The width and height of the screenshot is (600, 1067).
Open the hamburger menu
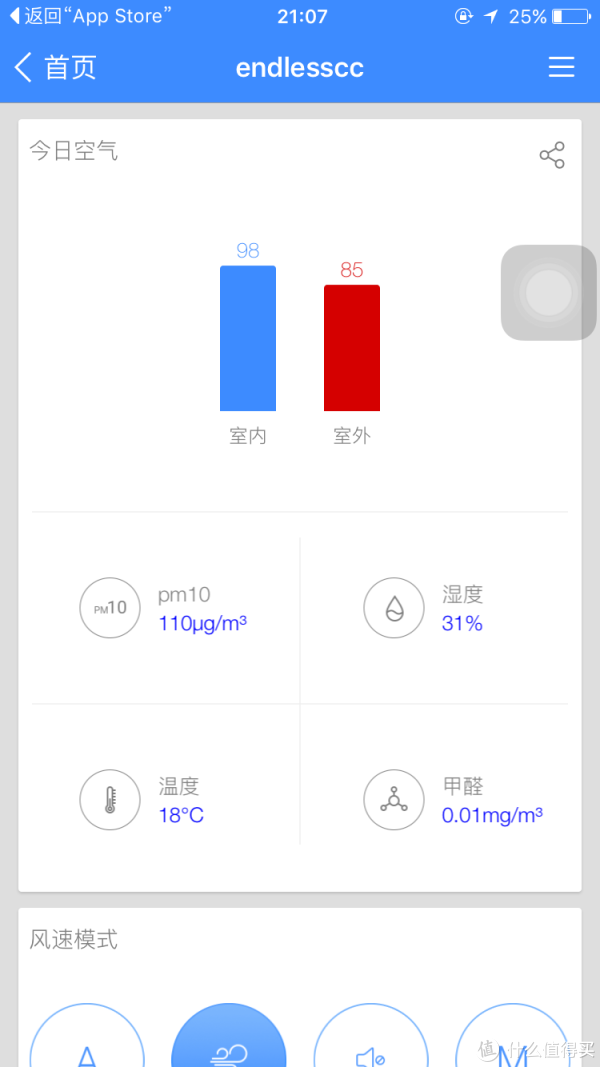pos(561,67)
